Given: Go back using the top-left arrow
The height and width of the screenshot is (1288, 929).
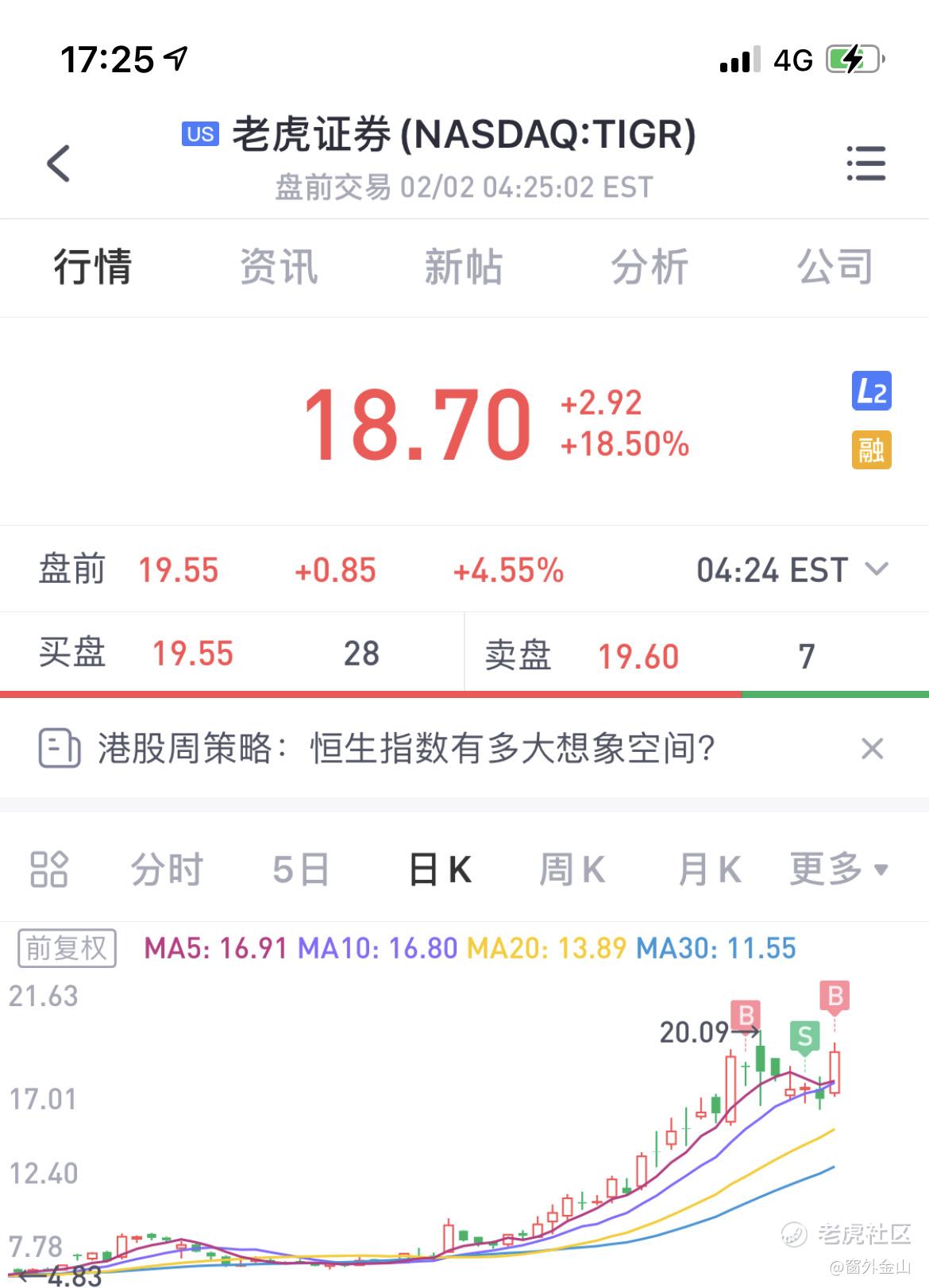Looking at the screenshot, I should click(59, 164).
